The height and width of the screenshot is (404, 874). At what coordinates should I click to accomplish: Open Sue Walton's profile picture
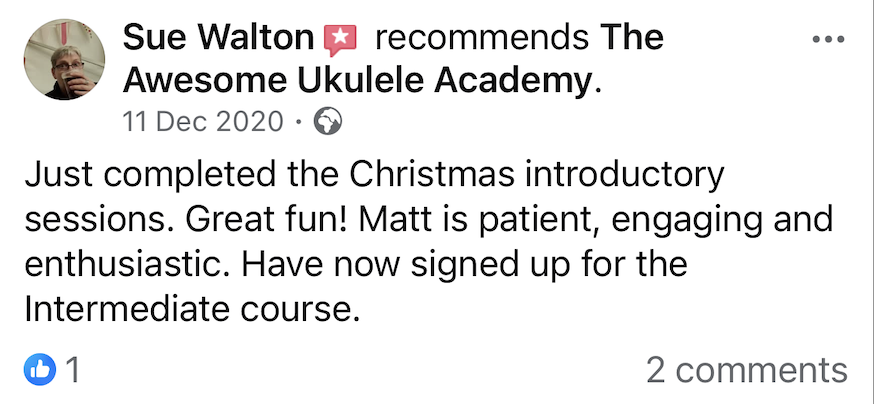(63, 61)
